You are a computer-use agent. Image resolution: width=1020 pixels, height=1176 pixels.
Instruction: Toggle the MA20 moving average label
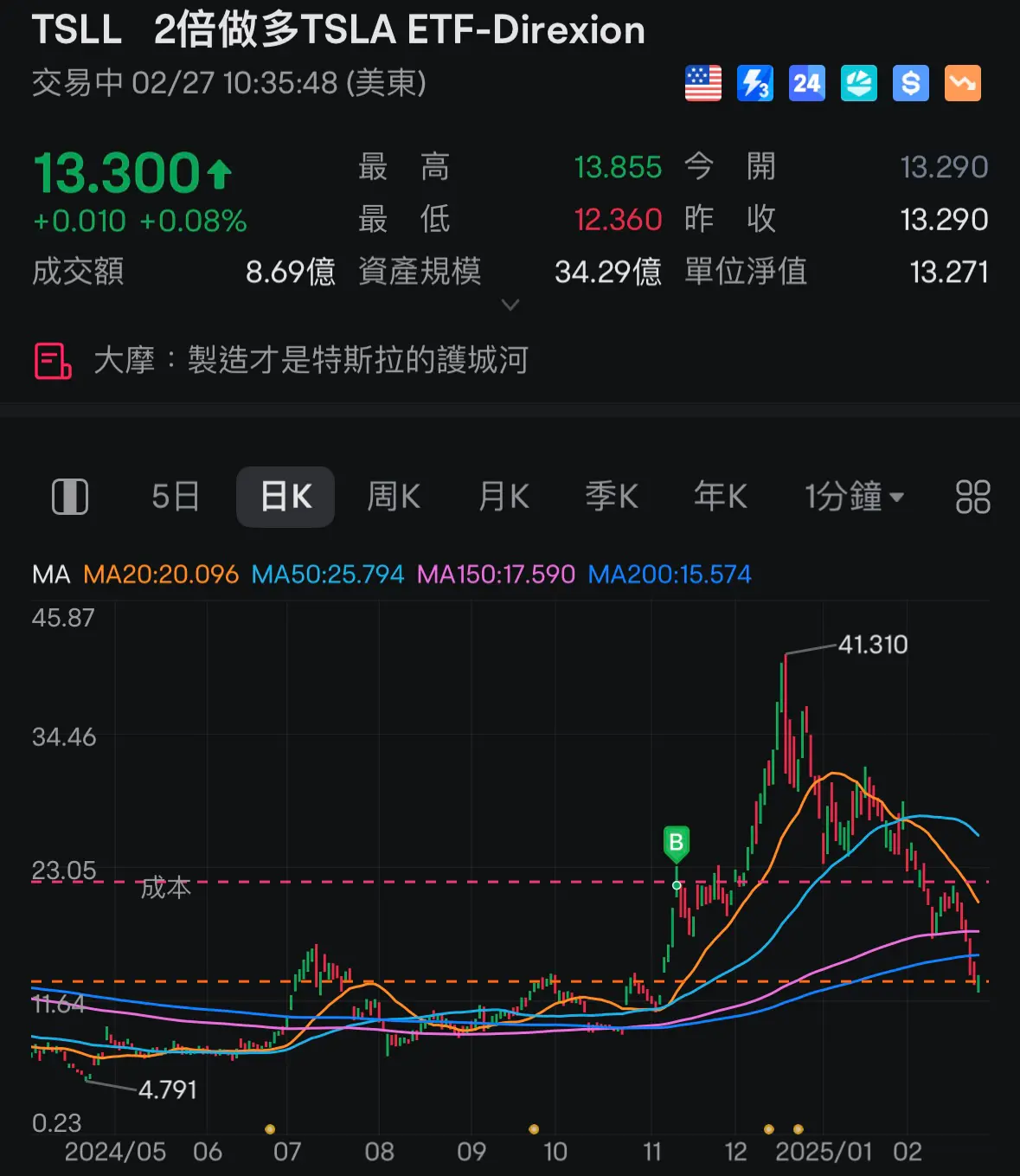[162, 574]
